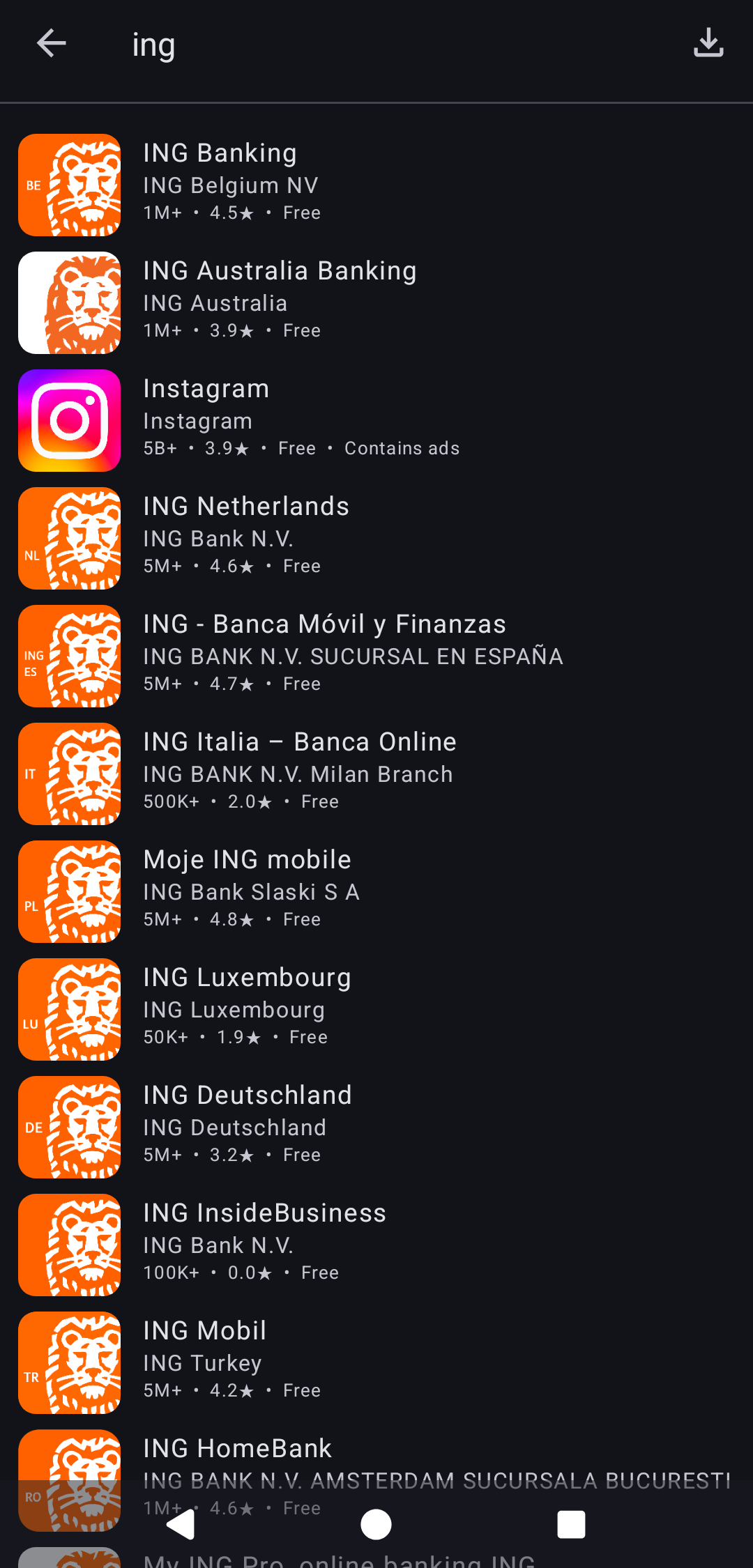Go back using the top arrow
The height and width of the screenshot is (1568, 753).
point(52,43)
